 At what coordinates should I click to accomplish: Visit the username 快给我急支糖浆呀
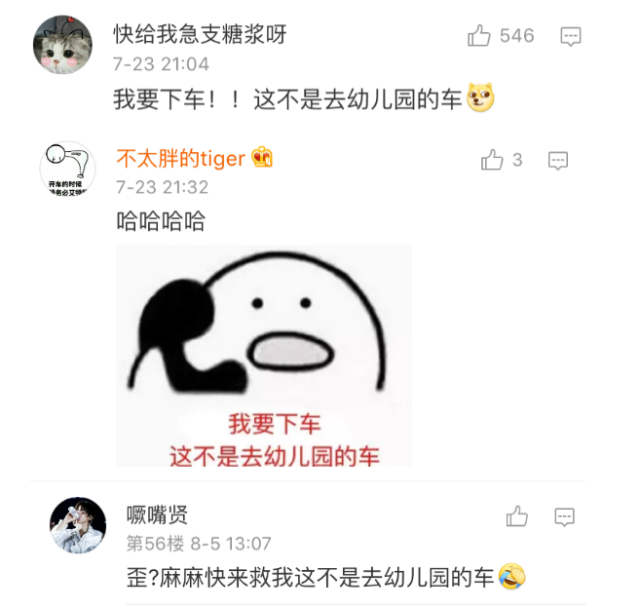[x=199, y=35]
